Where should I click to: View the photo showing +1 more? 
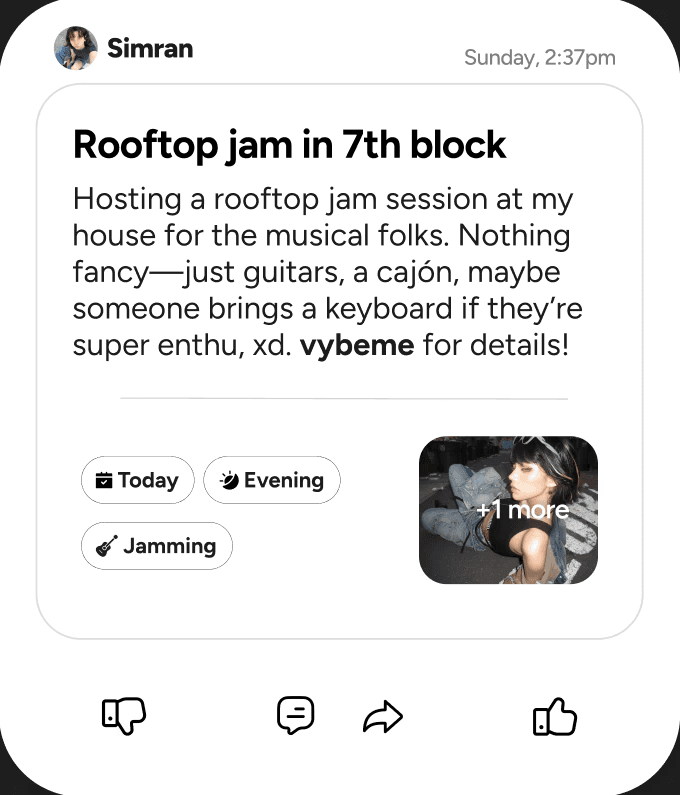[508, 510]
